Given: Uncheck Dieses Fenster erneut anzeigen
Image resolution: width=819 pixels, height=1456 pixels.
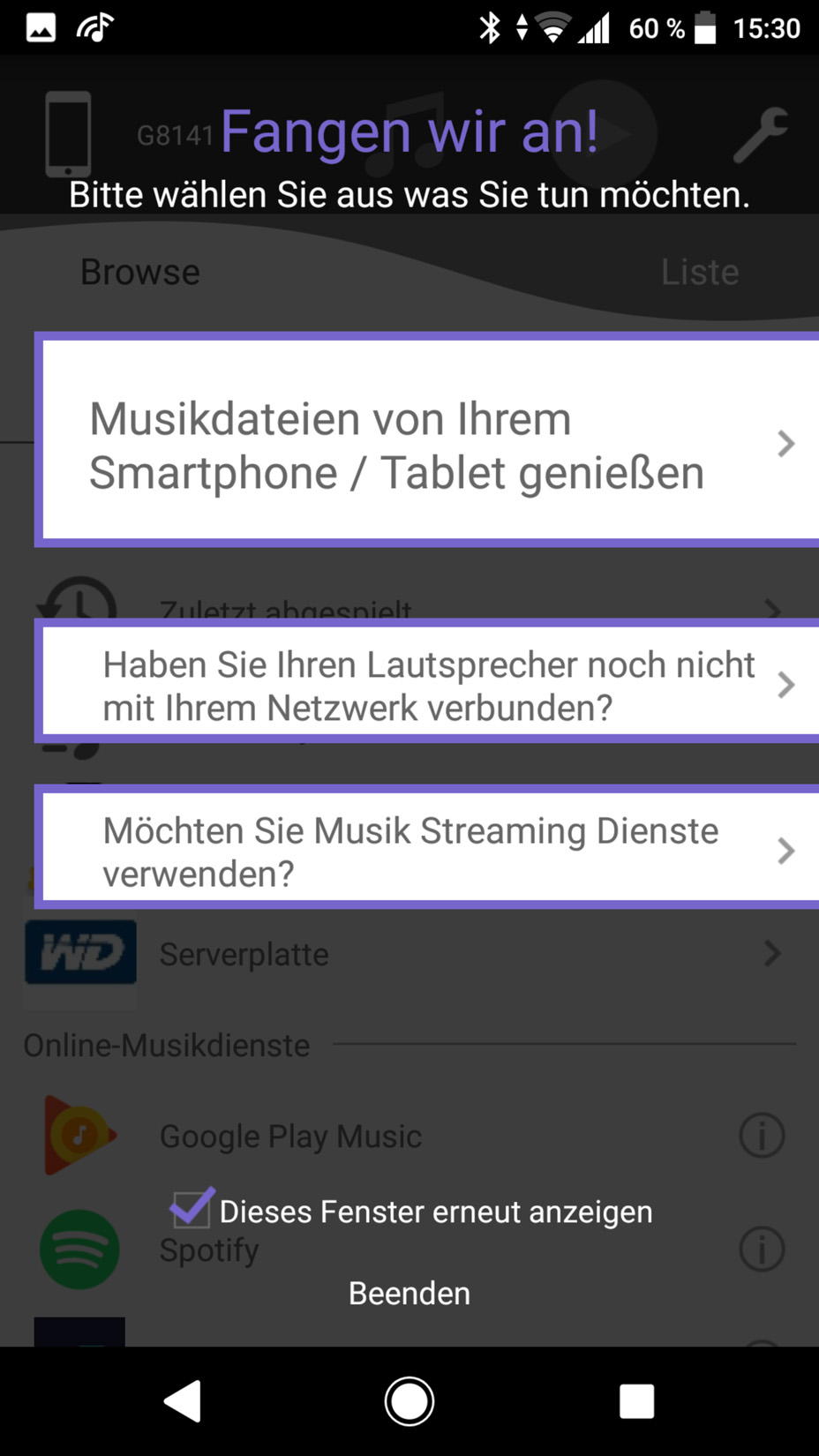Looking at the screenshot, I should click(192, 1208).
